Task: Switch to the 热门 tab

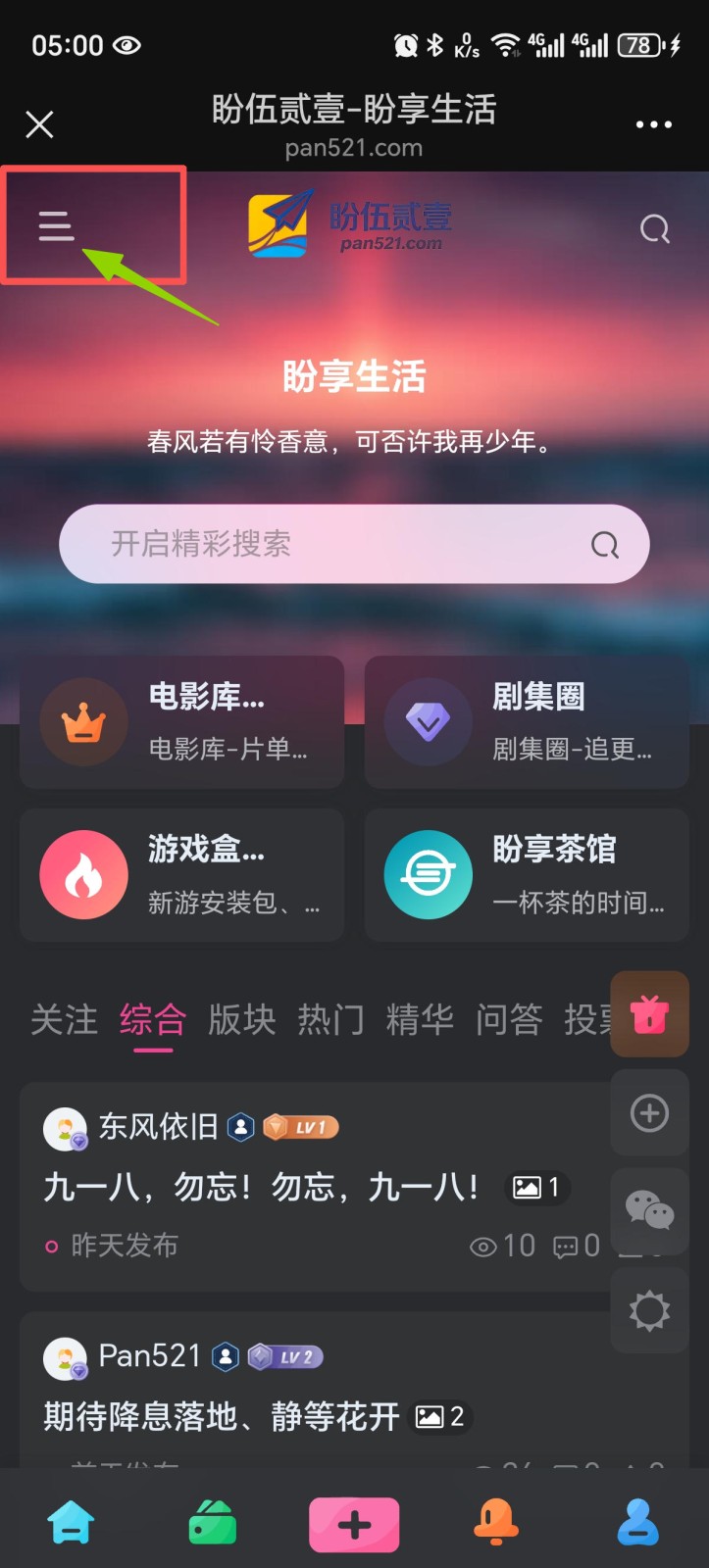Action: point(330,1020)
